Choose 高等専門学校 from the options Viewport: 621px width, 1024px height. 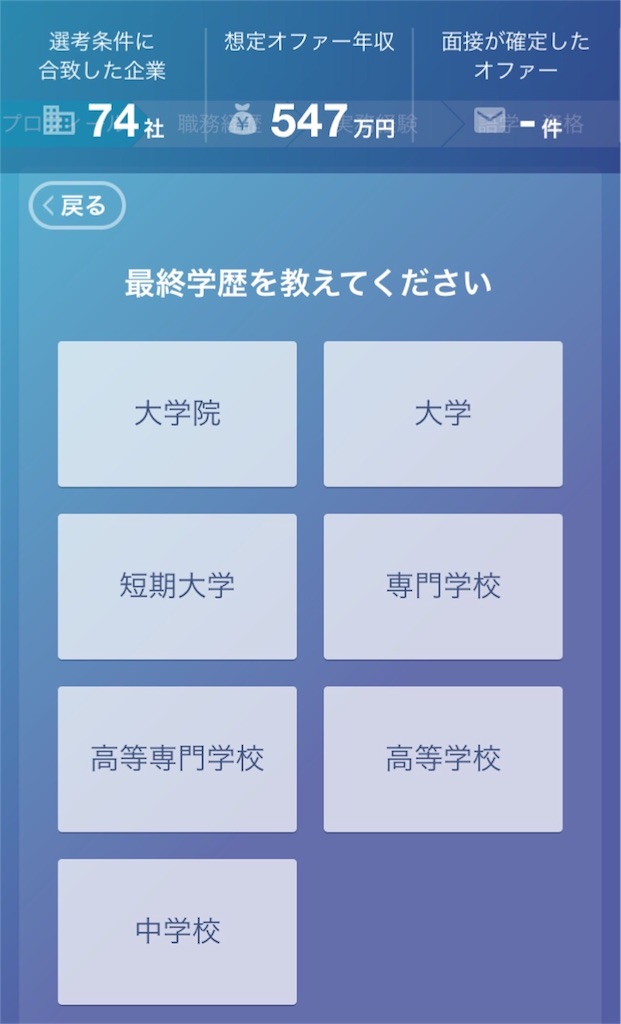[177, 759]
